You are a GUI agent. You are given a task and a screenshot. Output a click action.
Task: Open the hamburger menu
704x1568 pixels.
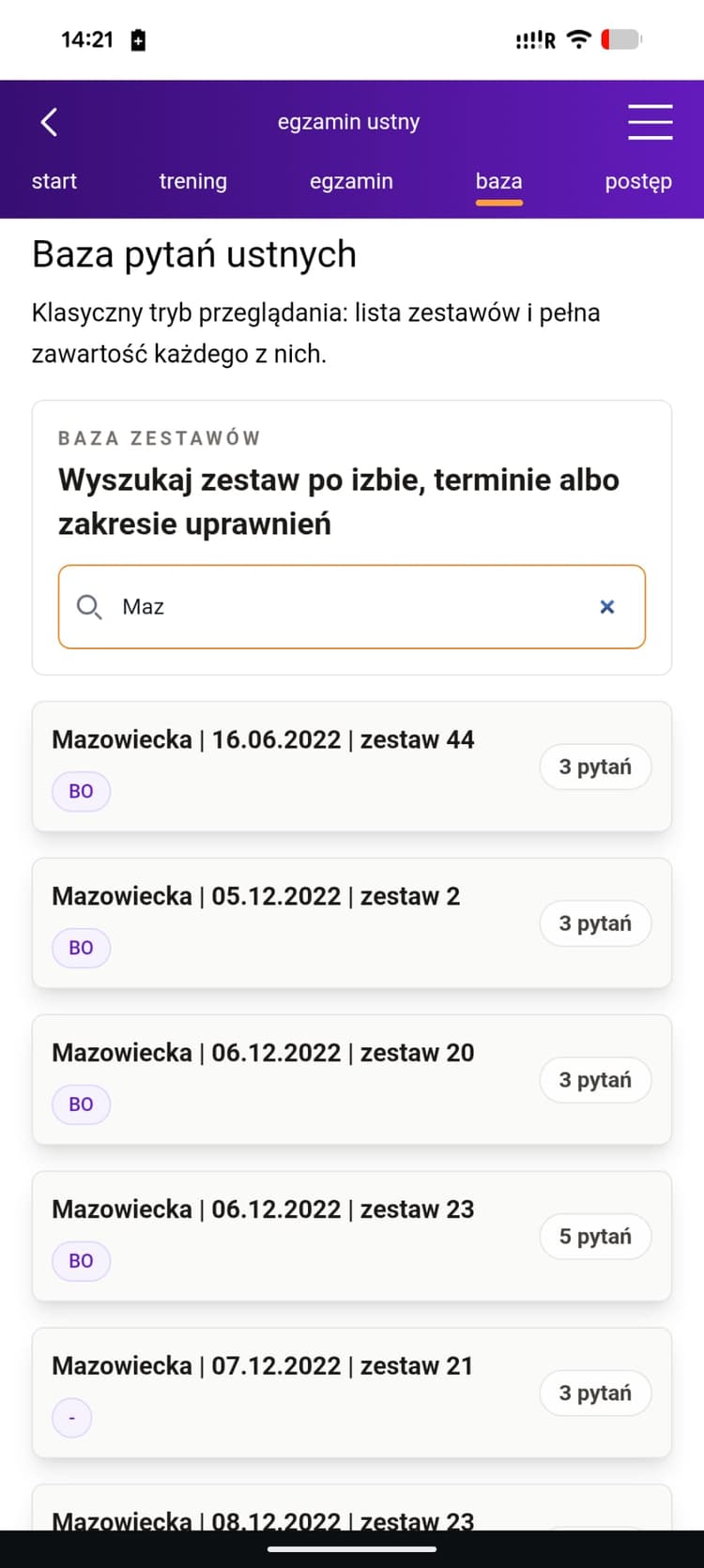pyautogui.click(x=650, y=122)
